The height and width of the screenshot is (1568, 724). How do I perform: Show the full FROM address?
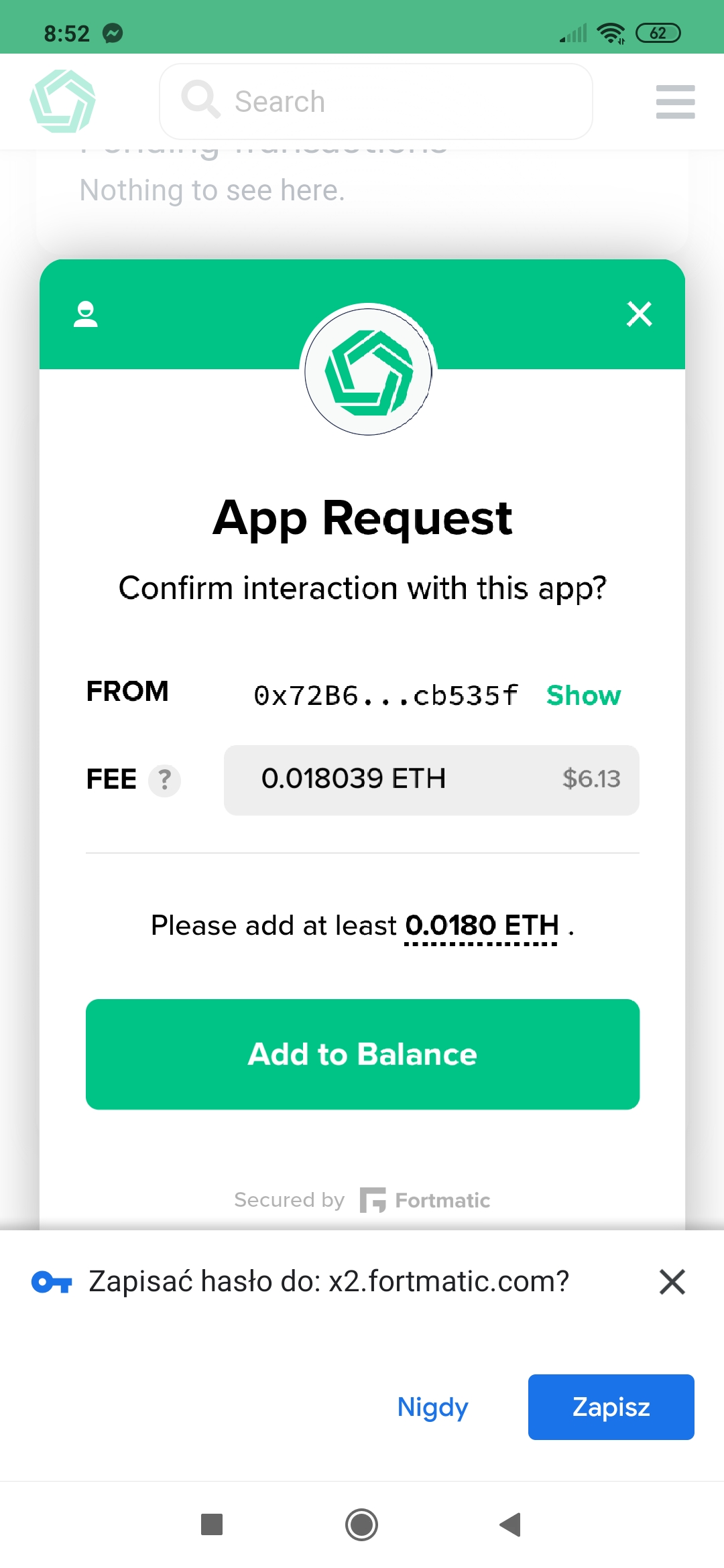[x=583, y=696]
